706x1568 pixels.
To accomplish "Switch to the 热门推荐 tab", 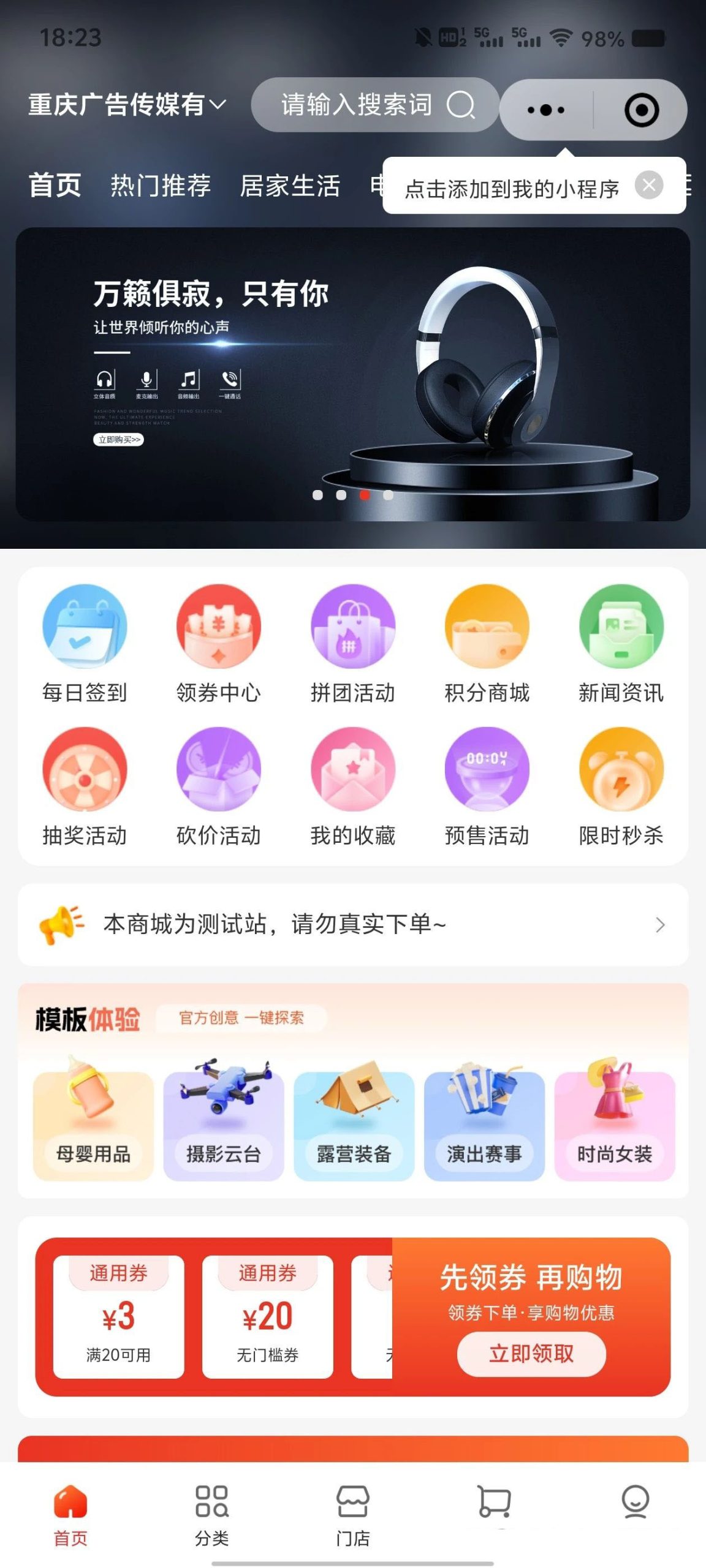I will click(x=161, y=185).
